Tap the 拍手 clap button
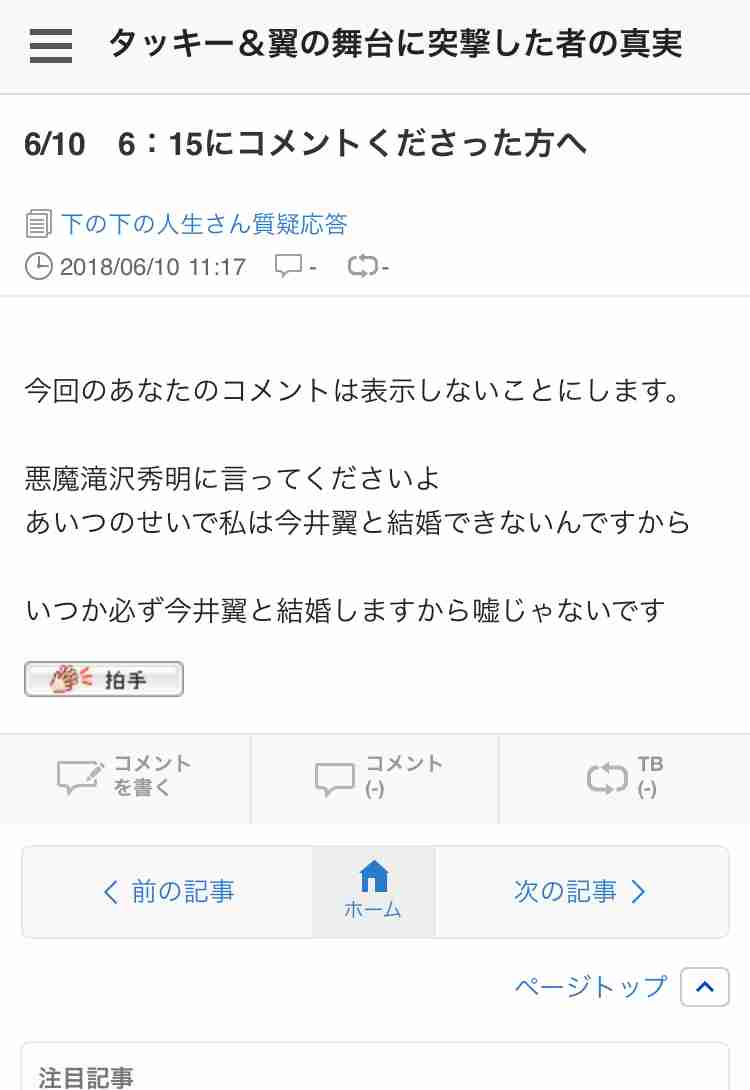Screen dimensions: 750x1090 [x=104, y=679]
